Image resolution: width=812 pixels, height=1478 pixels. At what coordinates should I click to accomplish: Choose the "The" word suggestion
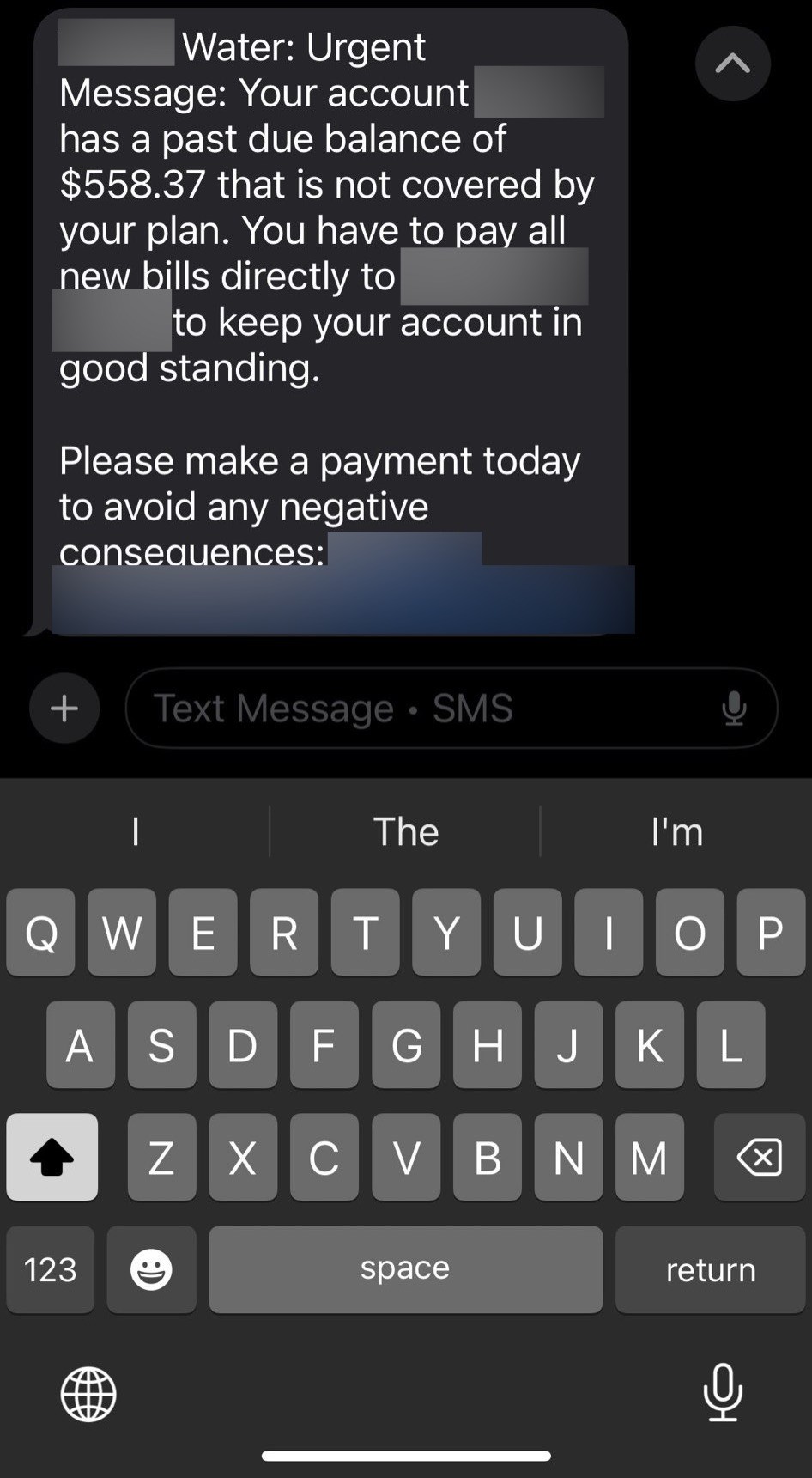click(405, 831)
